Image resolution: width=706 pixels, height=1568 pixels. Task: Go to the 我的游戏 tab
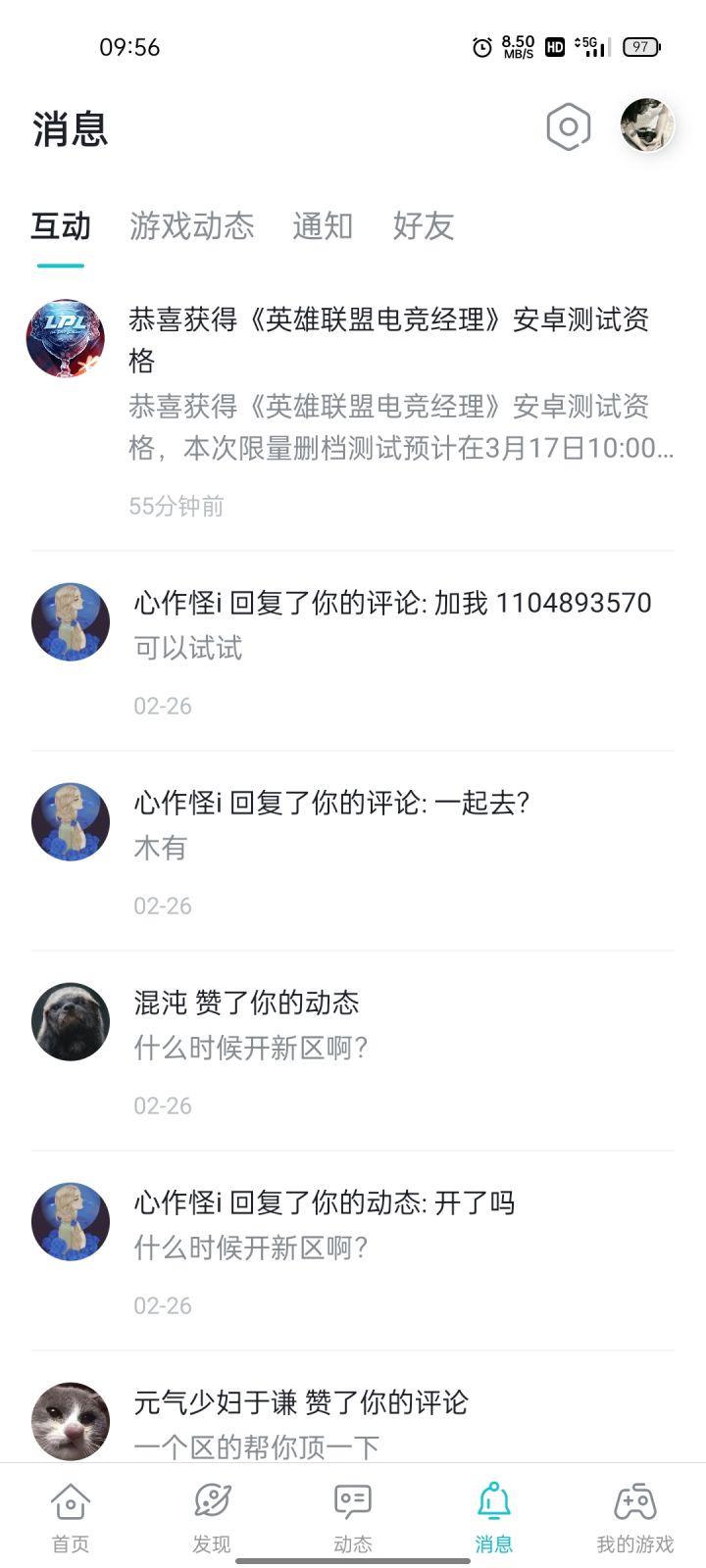(635, 1517)
